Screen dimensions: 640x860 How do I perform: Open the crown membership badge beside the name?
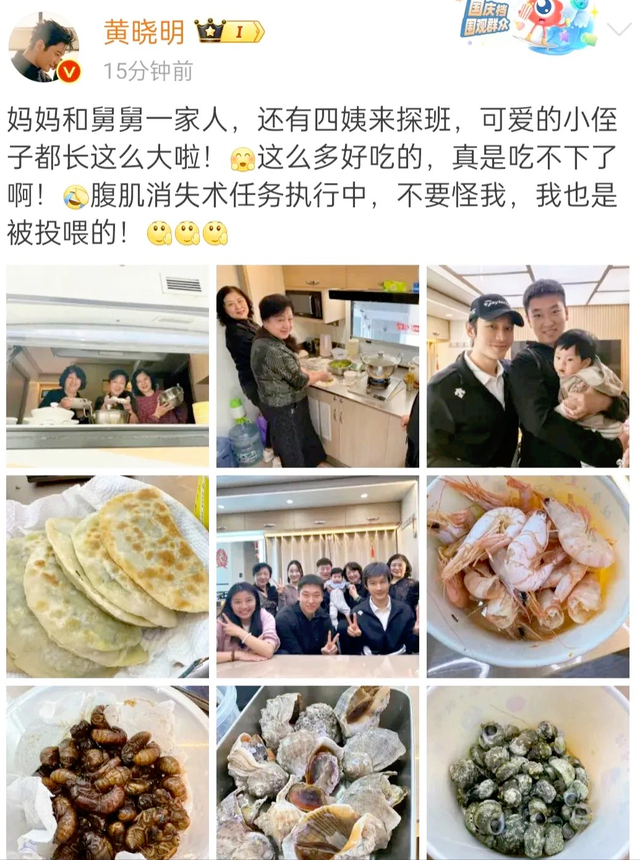pyautogui.click(x=229, y=32)
